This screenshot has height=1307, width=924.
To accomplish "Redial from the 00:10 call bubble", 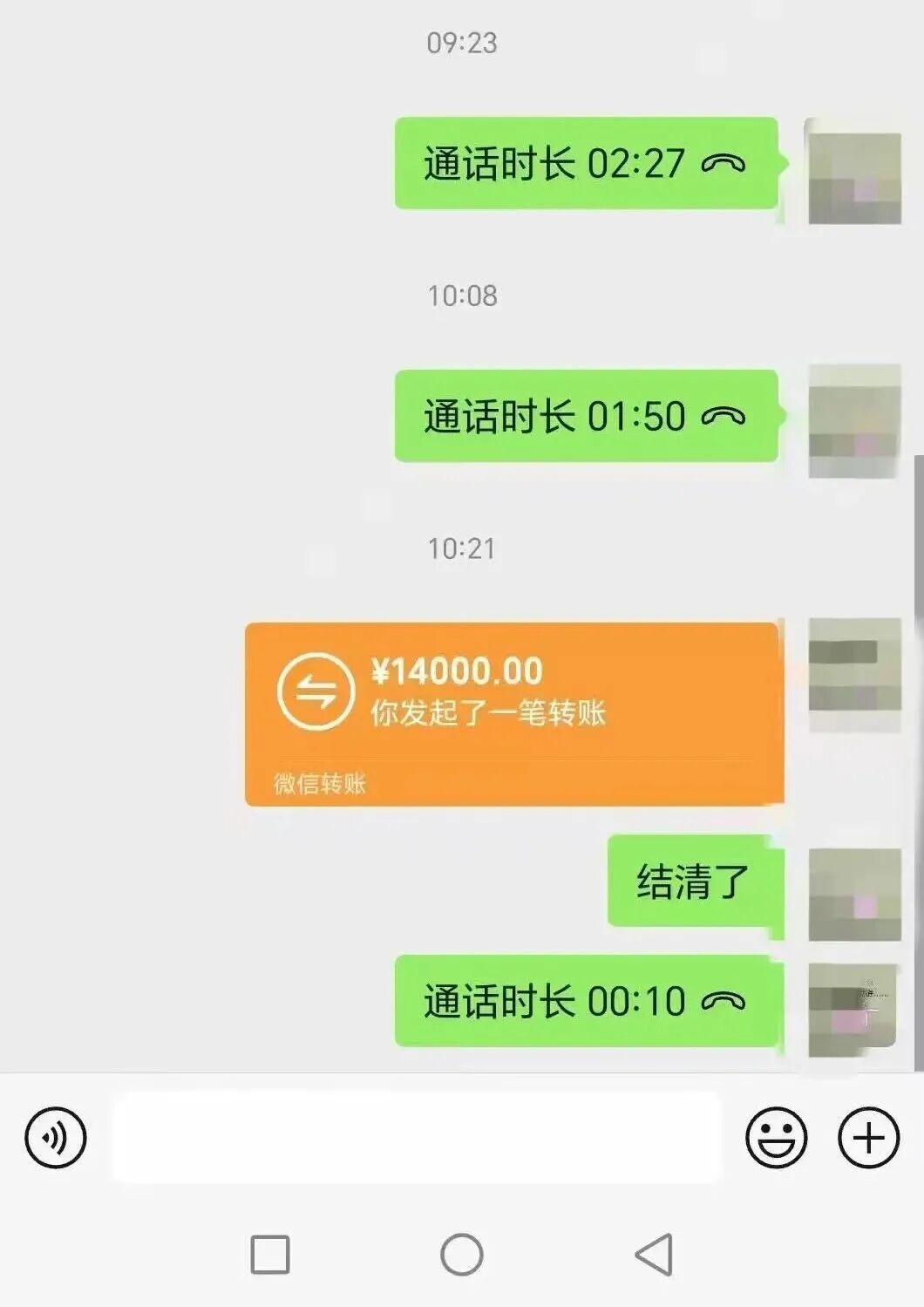I will coord(585,1001).
